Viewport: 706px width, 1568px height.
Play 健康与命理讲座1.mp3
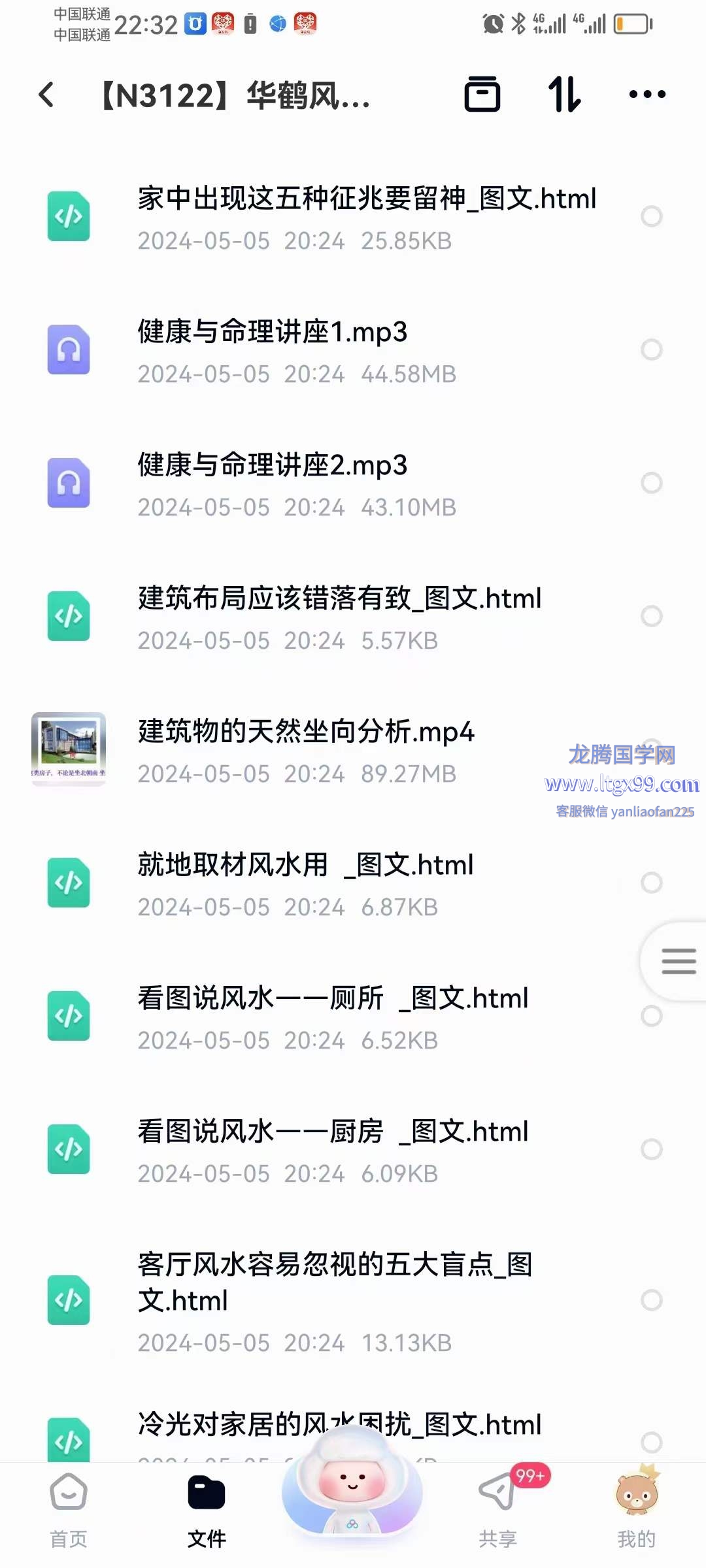tap(272, 332)
